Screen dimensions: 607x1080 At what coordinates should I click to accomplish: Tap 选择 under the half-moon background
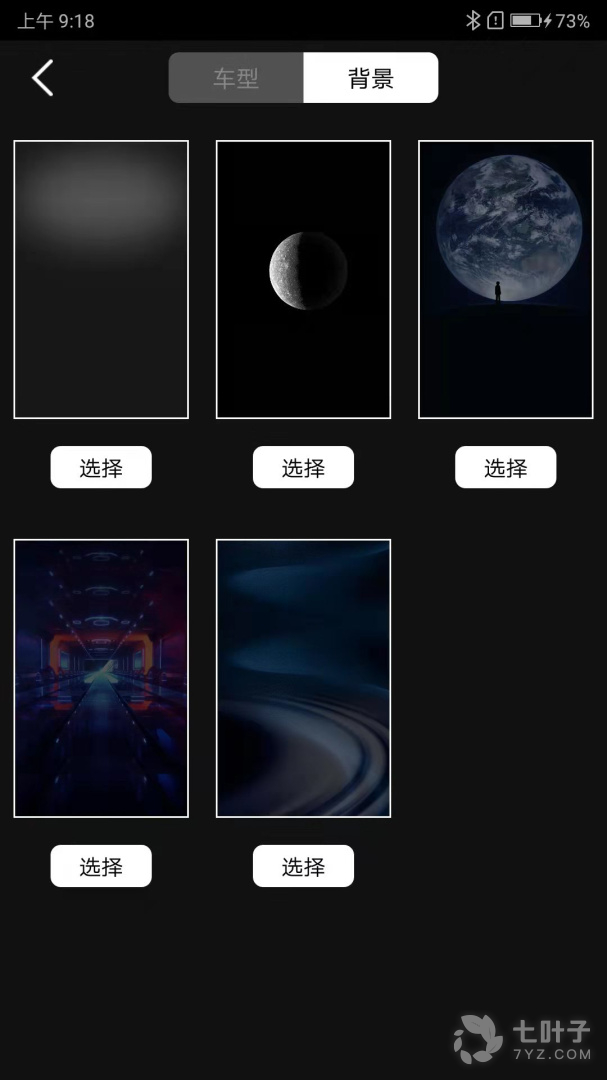tap(303, 467)
